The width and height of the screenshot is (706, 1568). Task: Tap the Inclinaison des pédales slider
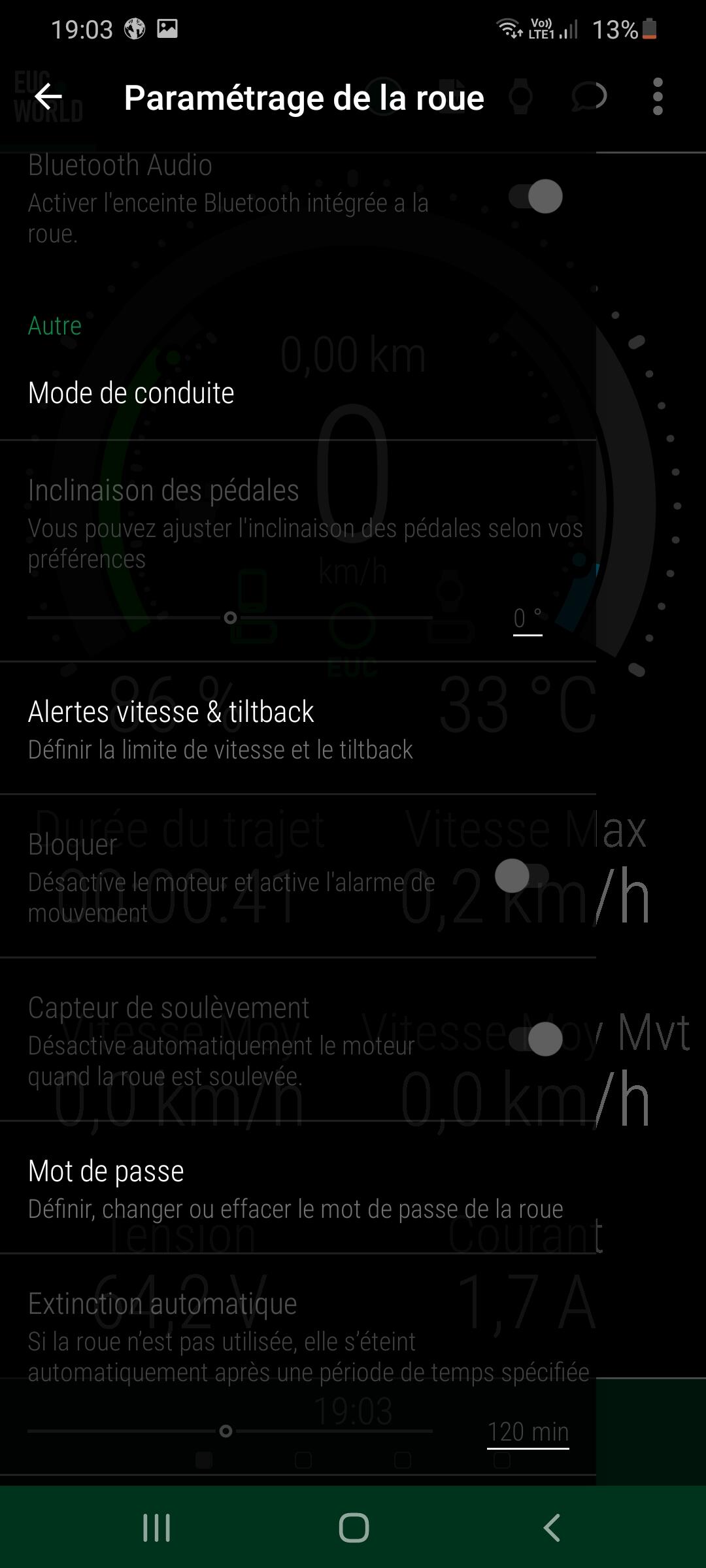(230, 617)
